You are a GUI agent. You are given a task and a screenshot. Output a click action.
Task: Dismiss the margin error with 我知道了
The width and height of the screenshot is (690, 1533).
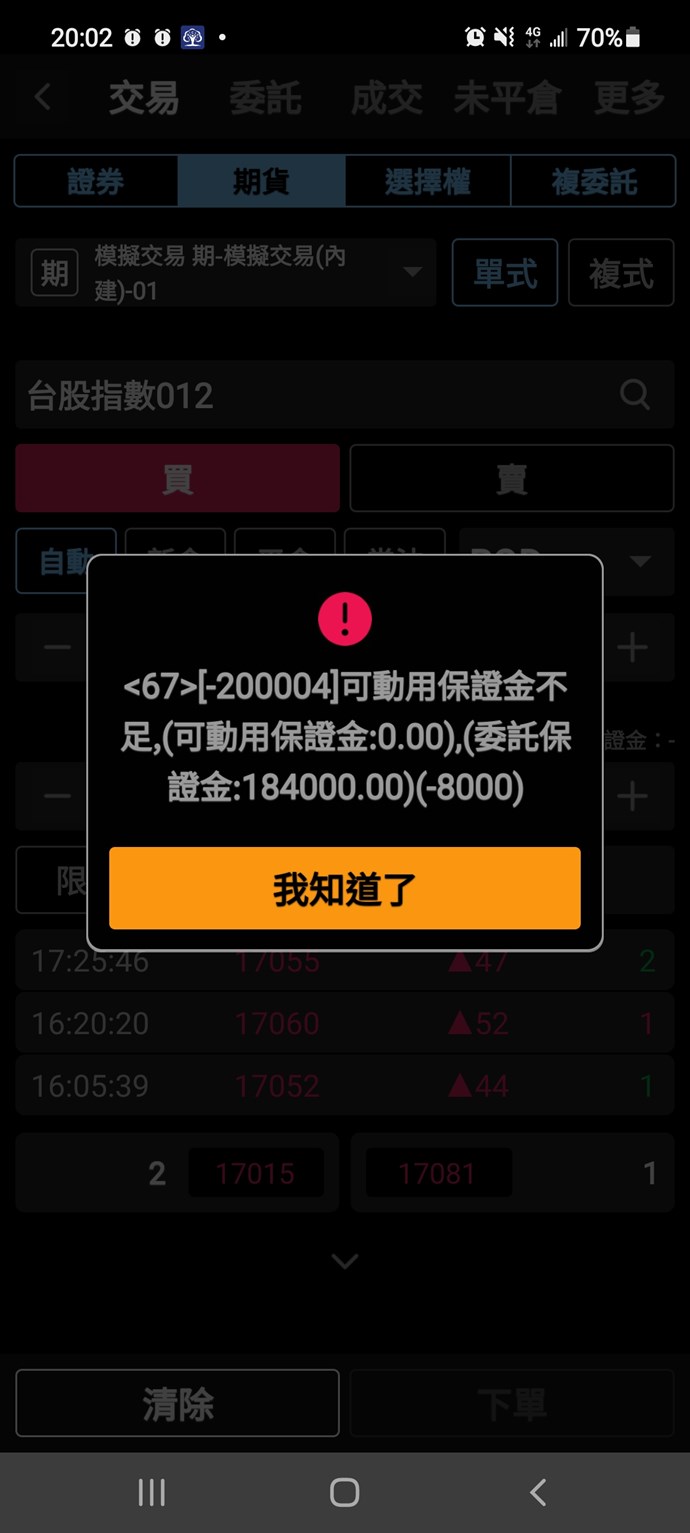344,888
